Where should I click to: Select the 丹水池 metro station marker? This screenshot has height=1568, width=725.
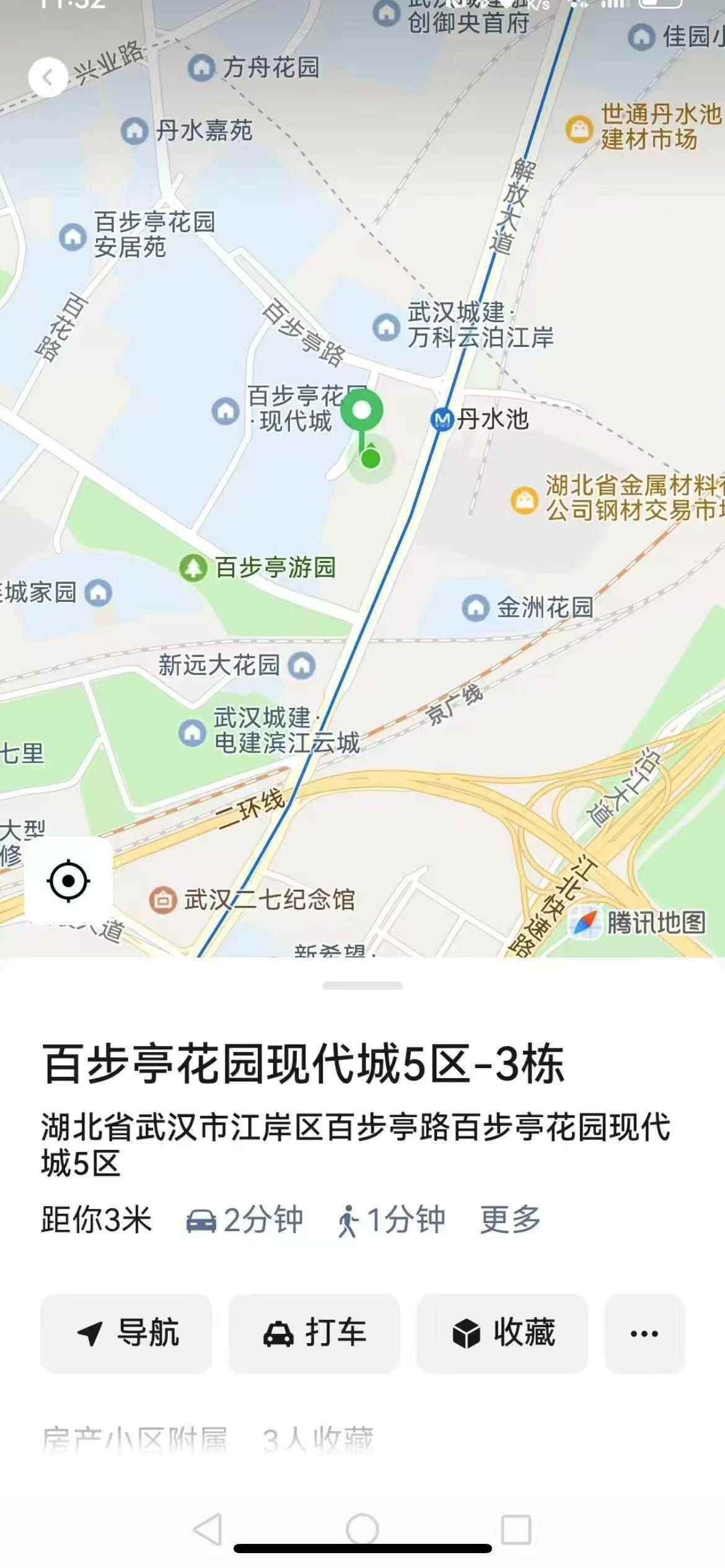coord(442,420)
